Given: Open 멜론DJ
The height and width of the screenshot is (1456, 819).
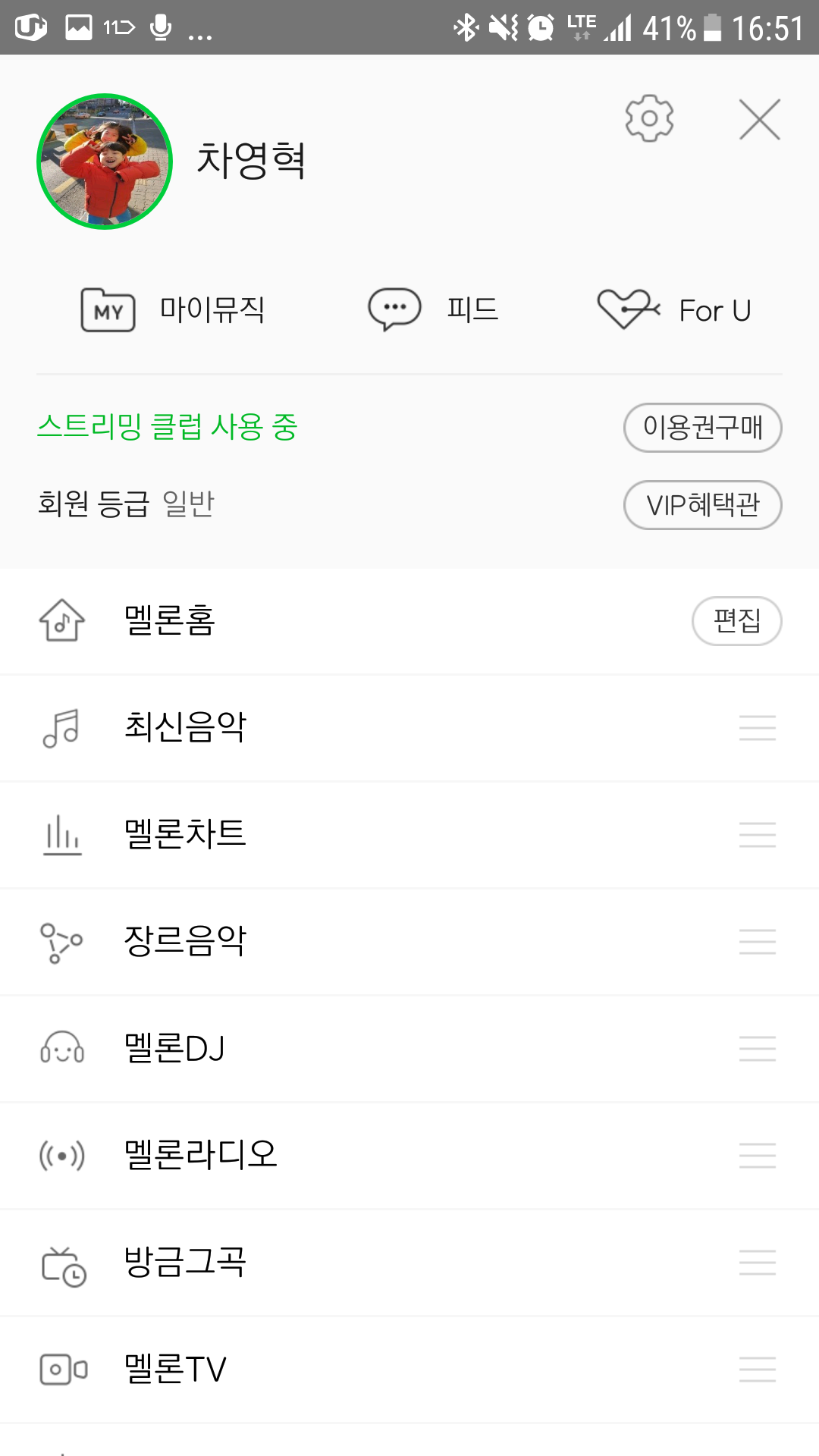Looking at the screenshot, I should click(174, 1048).
